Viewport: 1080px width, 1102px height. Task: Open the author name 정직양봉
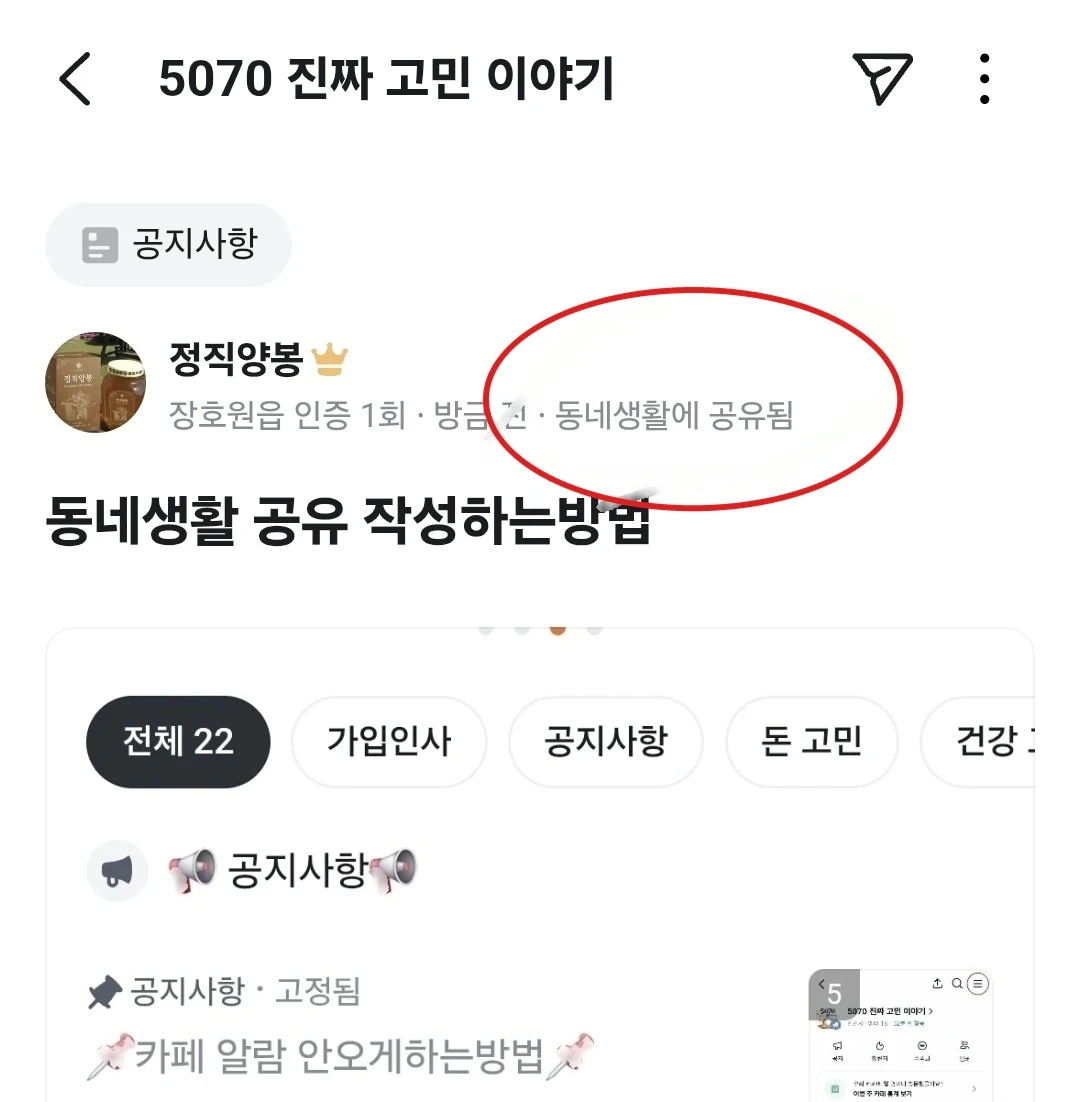236,358
